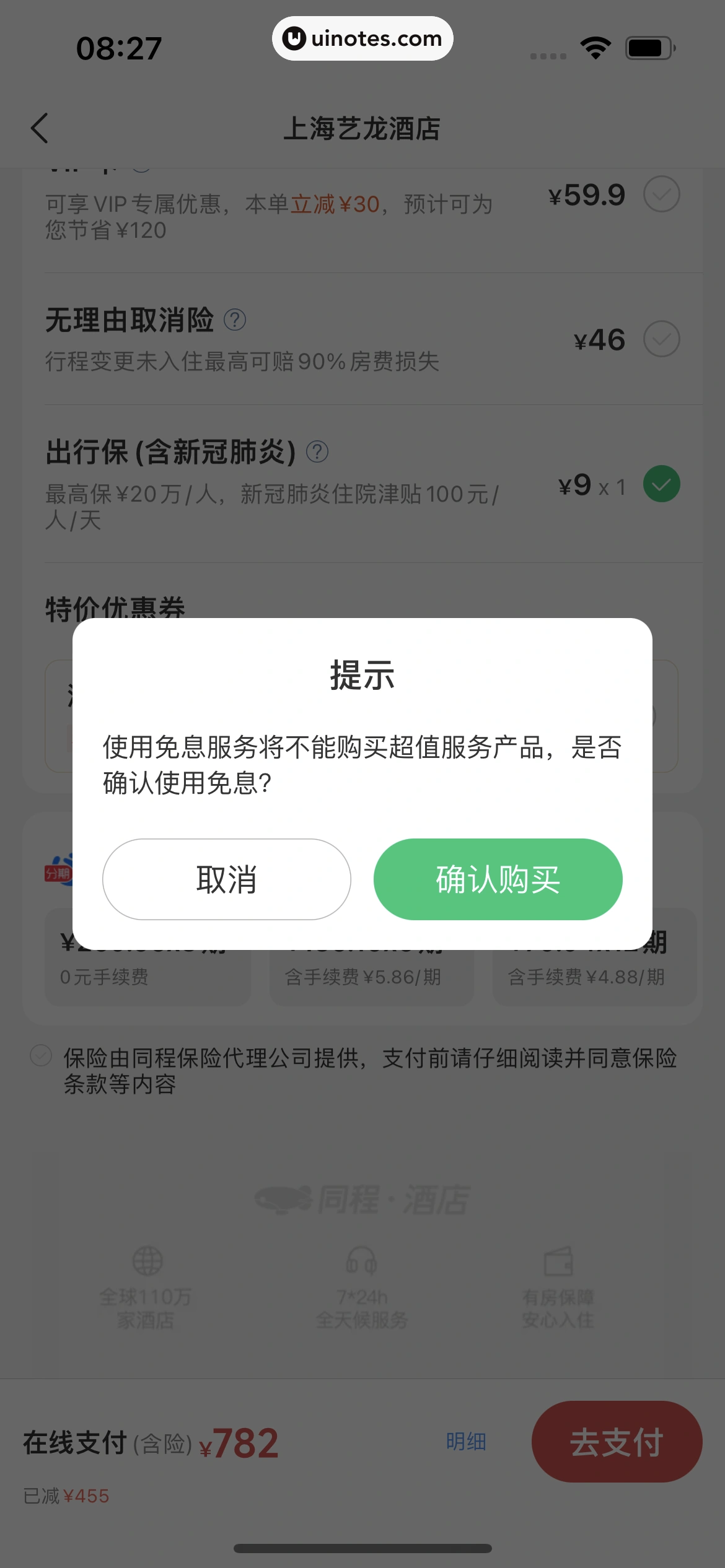Check the insurance terms agreement circle

[x=40, y=1055]
